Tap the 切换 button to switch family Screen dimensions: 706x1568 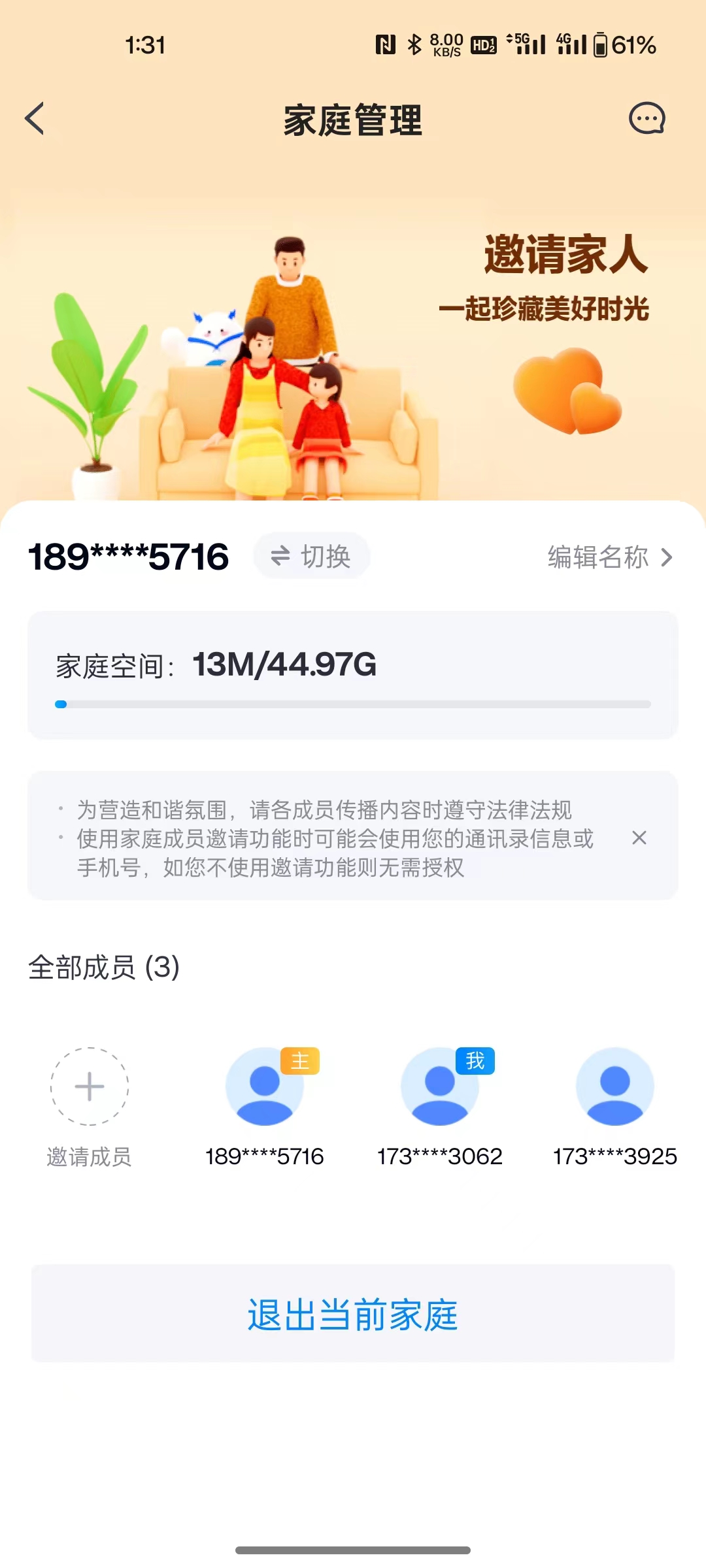pos(312,557)
